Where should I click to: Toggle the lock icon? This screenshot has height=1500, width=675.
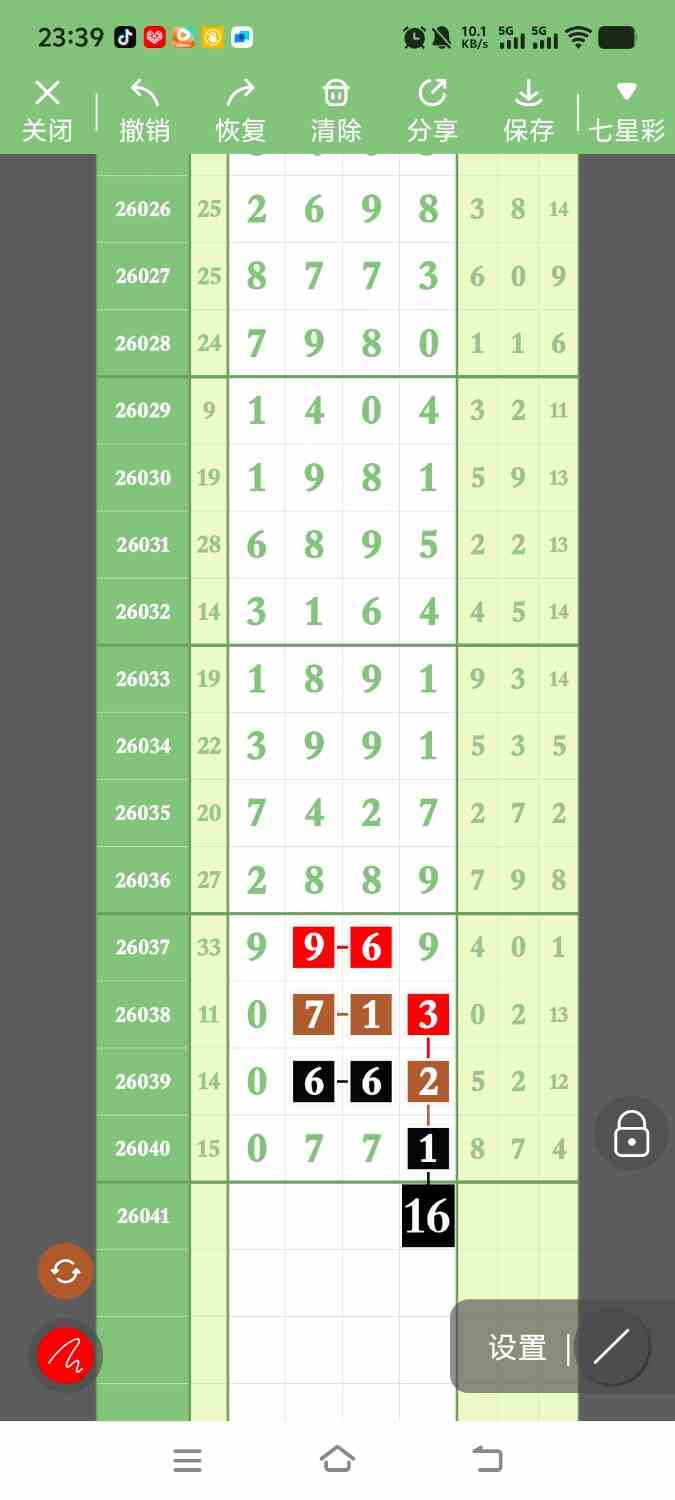coord(631,1134)
